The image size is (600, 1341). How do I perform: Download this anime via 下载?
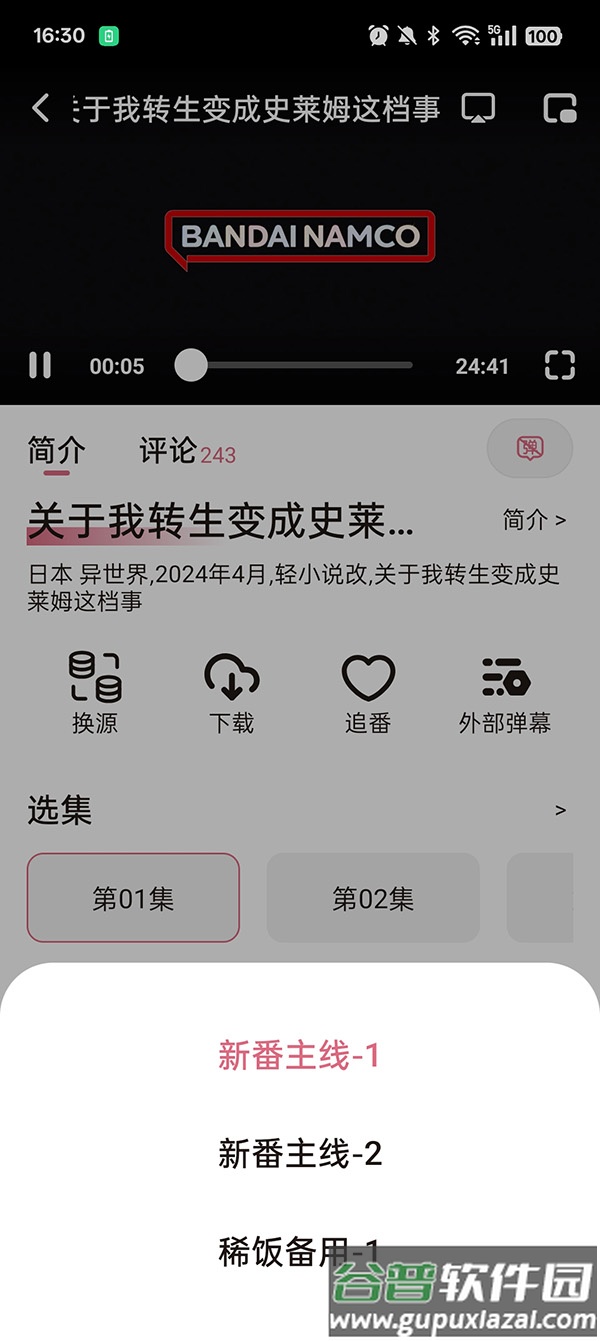(x=232, y=693)
